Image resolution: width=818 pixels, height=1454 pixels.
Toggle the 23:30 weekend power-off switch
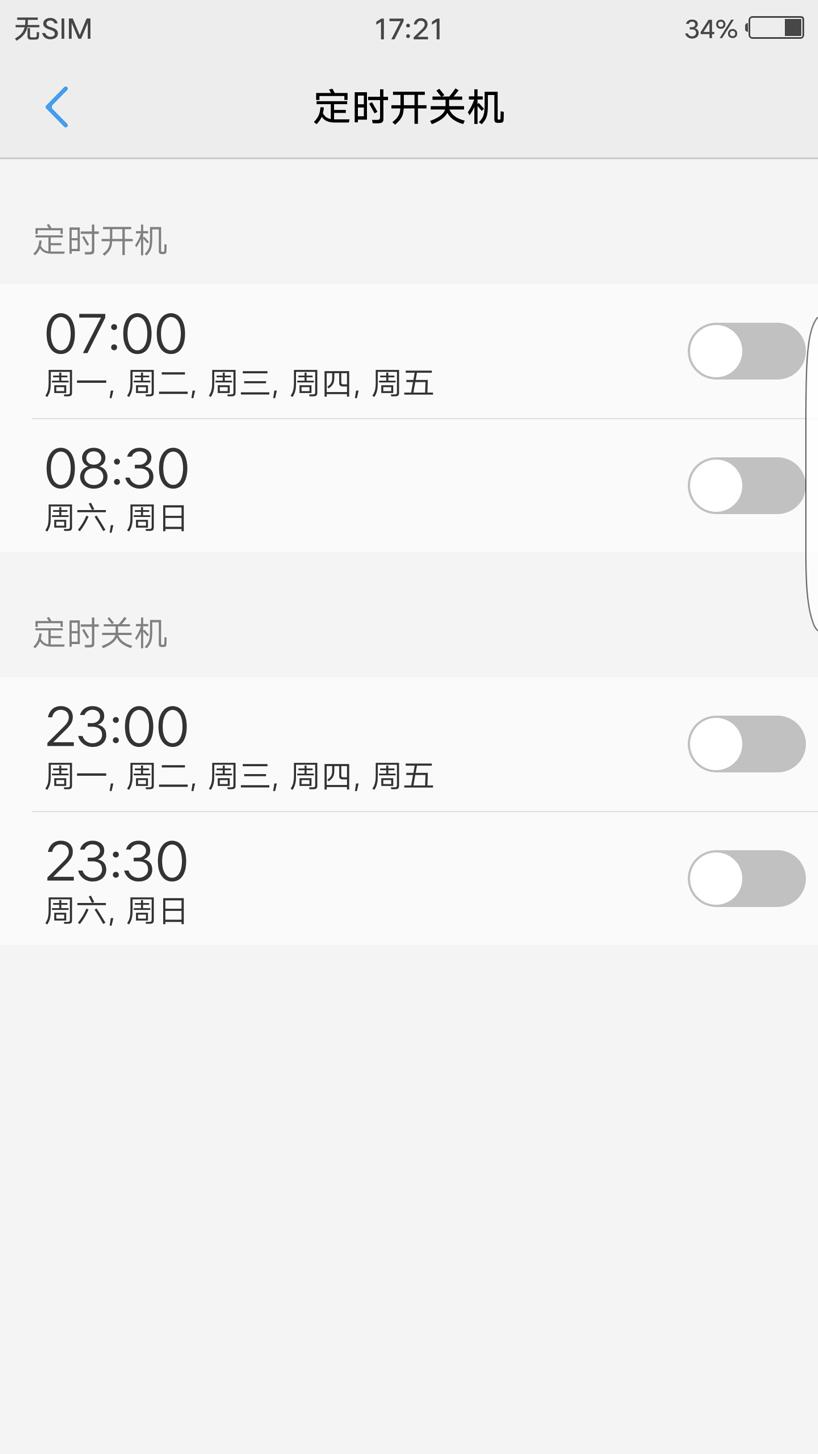click(x=745, y=879)
